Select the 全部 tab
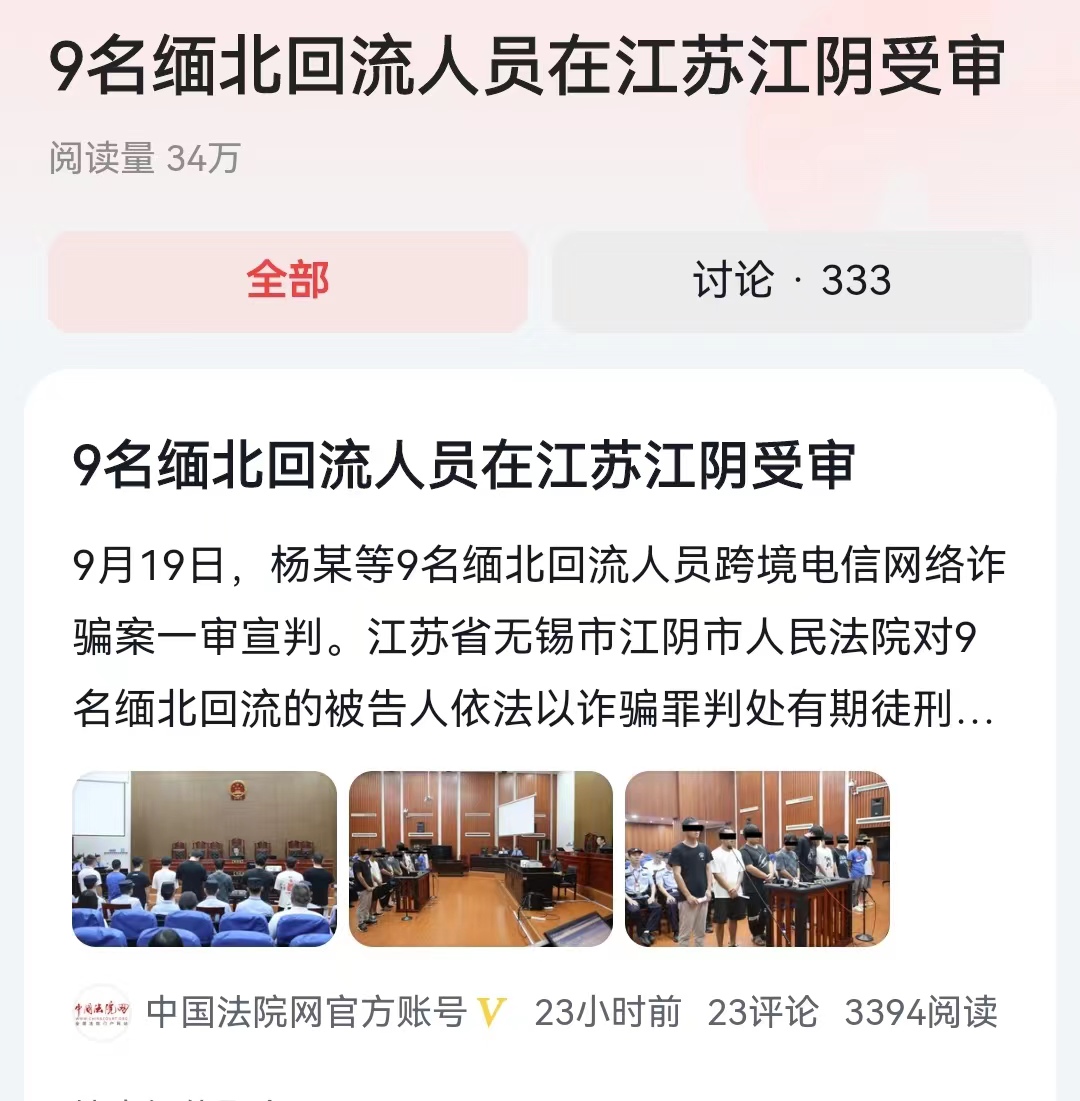1080x1101 pixels. (288, 281)
